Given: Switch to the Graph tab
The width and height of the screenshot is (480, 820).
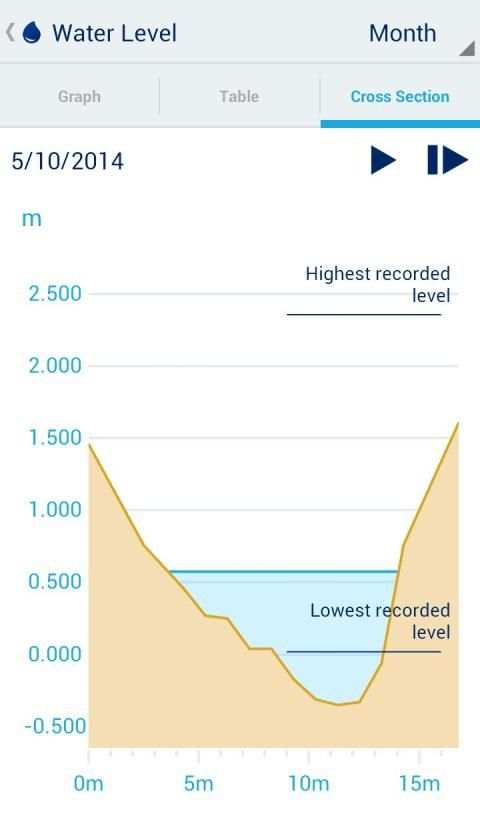Looking at the screenshot, I should (79, 96).
